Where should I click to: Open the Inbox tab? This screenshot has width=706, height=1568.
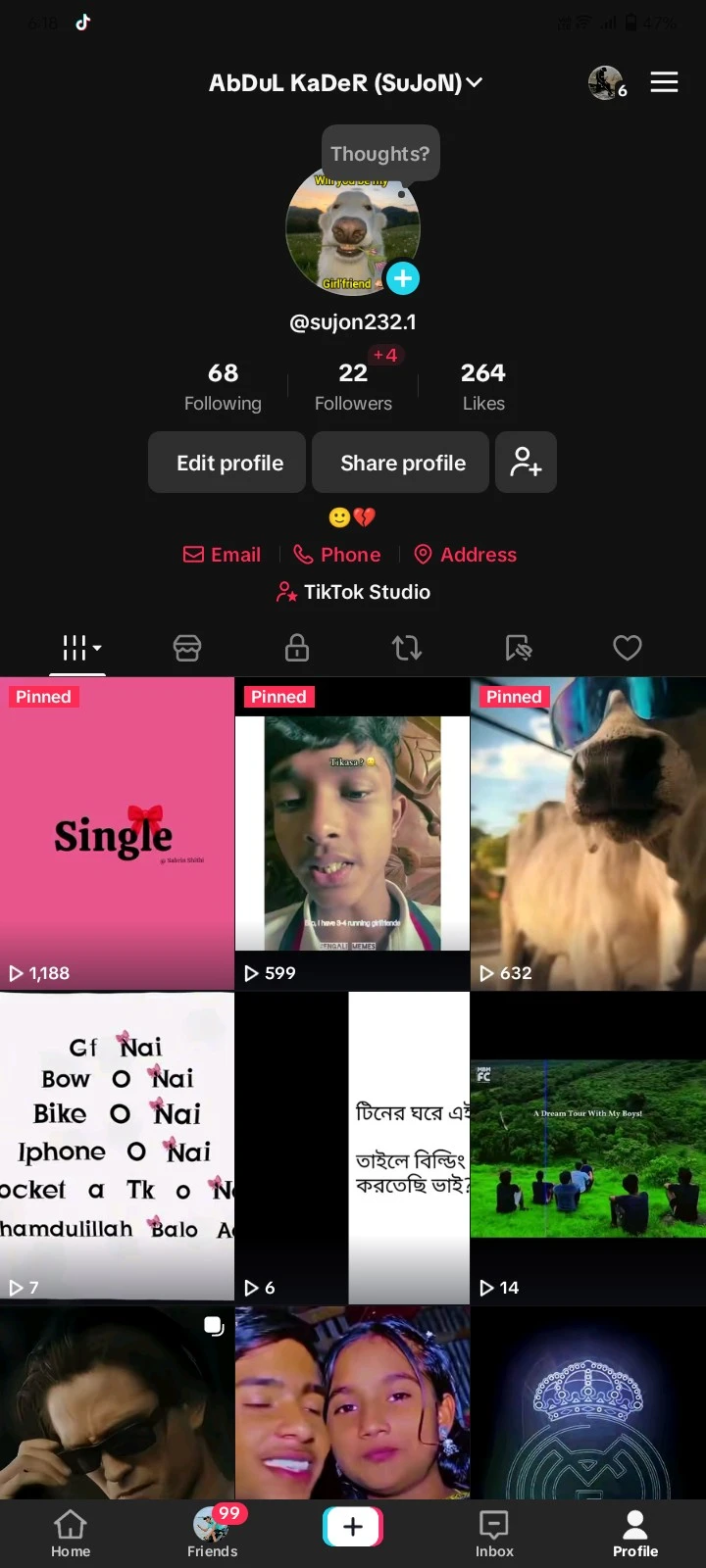coord(494,1533)
